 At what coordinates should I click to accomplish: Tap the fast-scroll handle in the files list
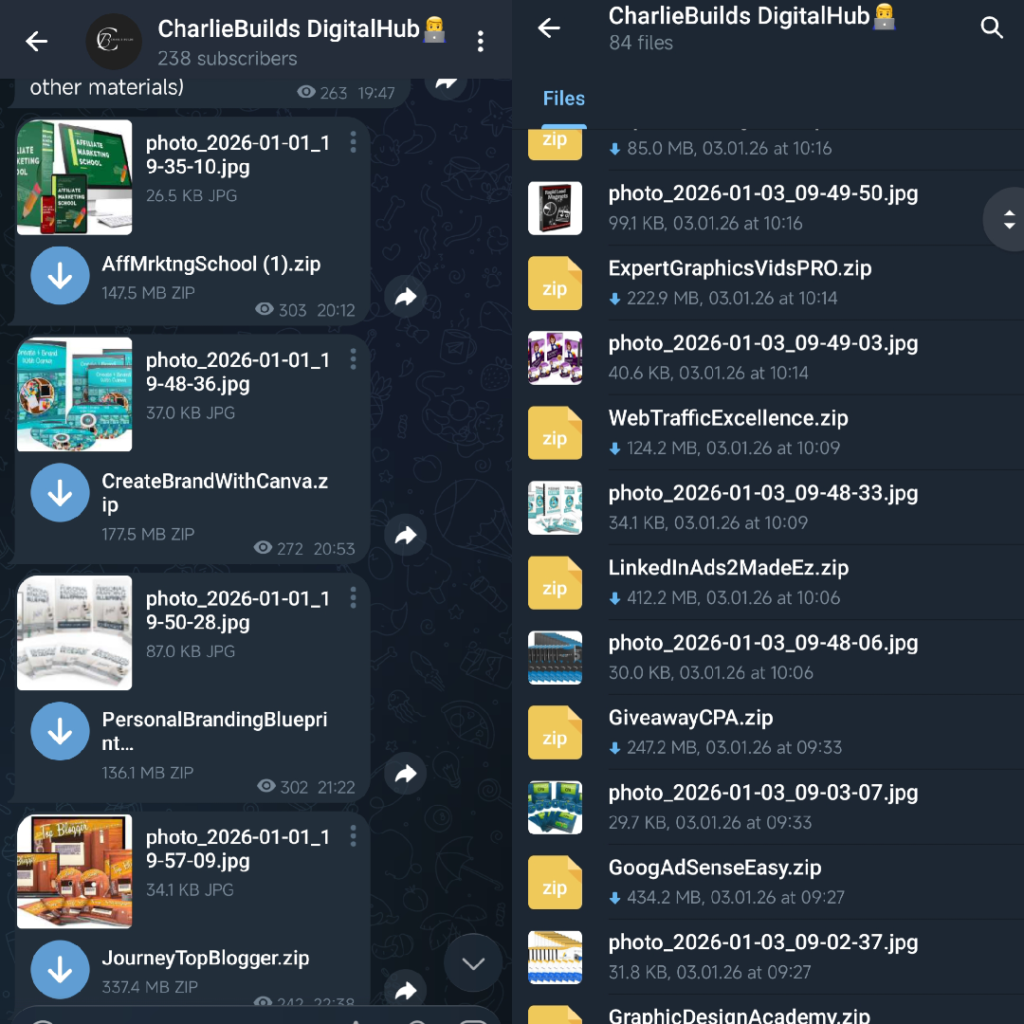1007,220
